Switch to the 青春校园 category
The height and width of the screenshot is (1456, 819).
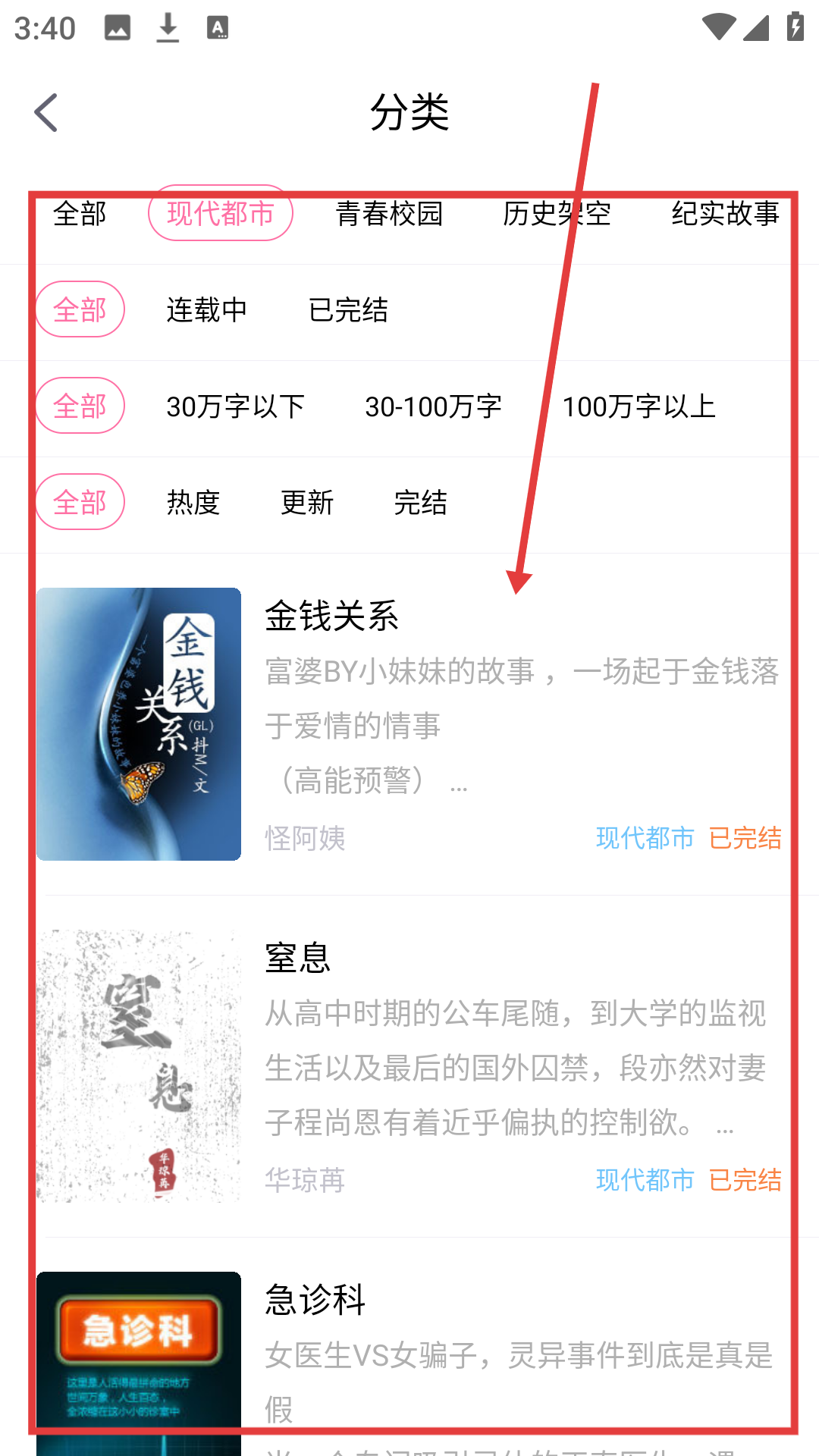[x=389, y=214]
